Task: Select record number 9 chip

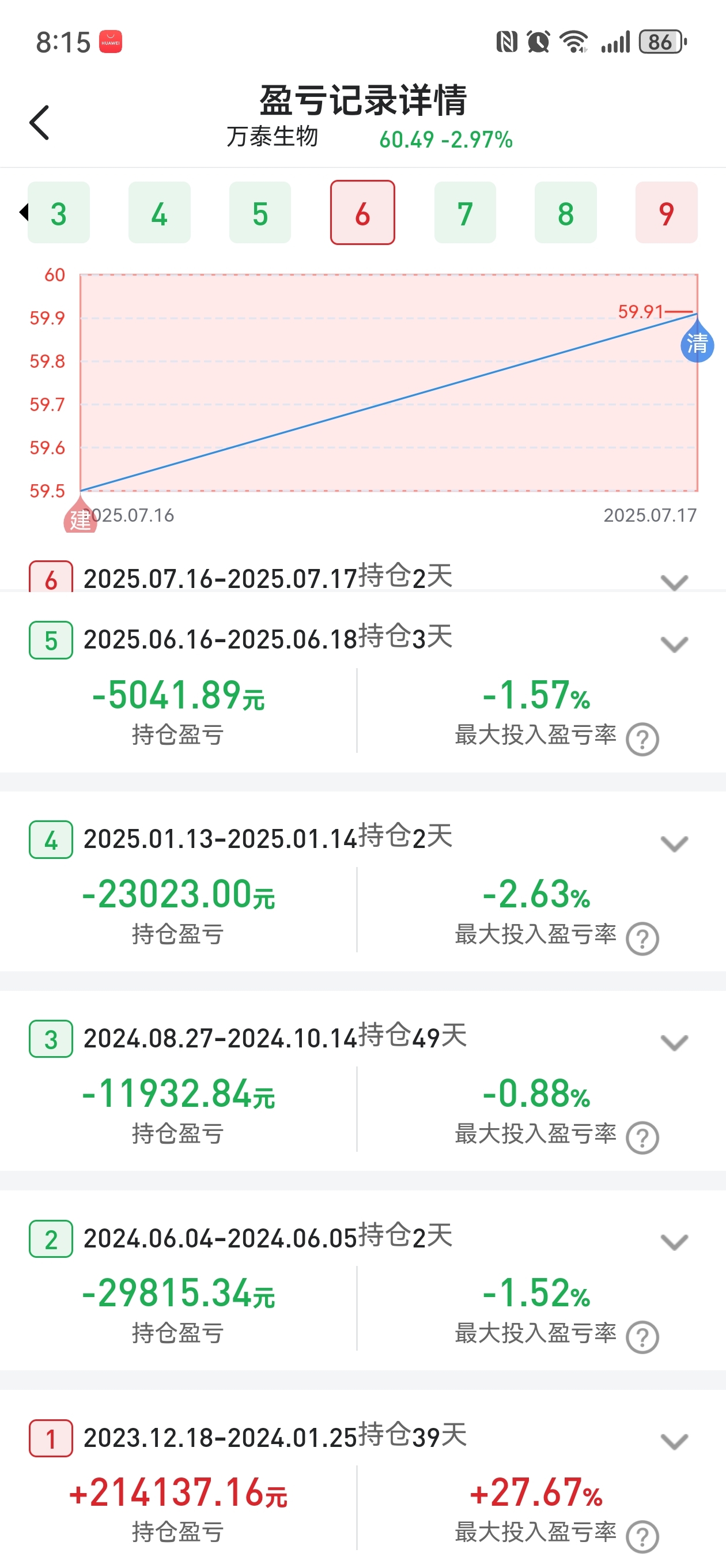Action: [x=666, y=213]
